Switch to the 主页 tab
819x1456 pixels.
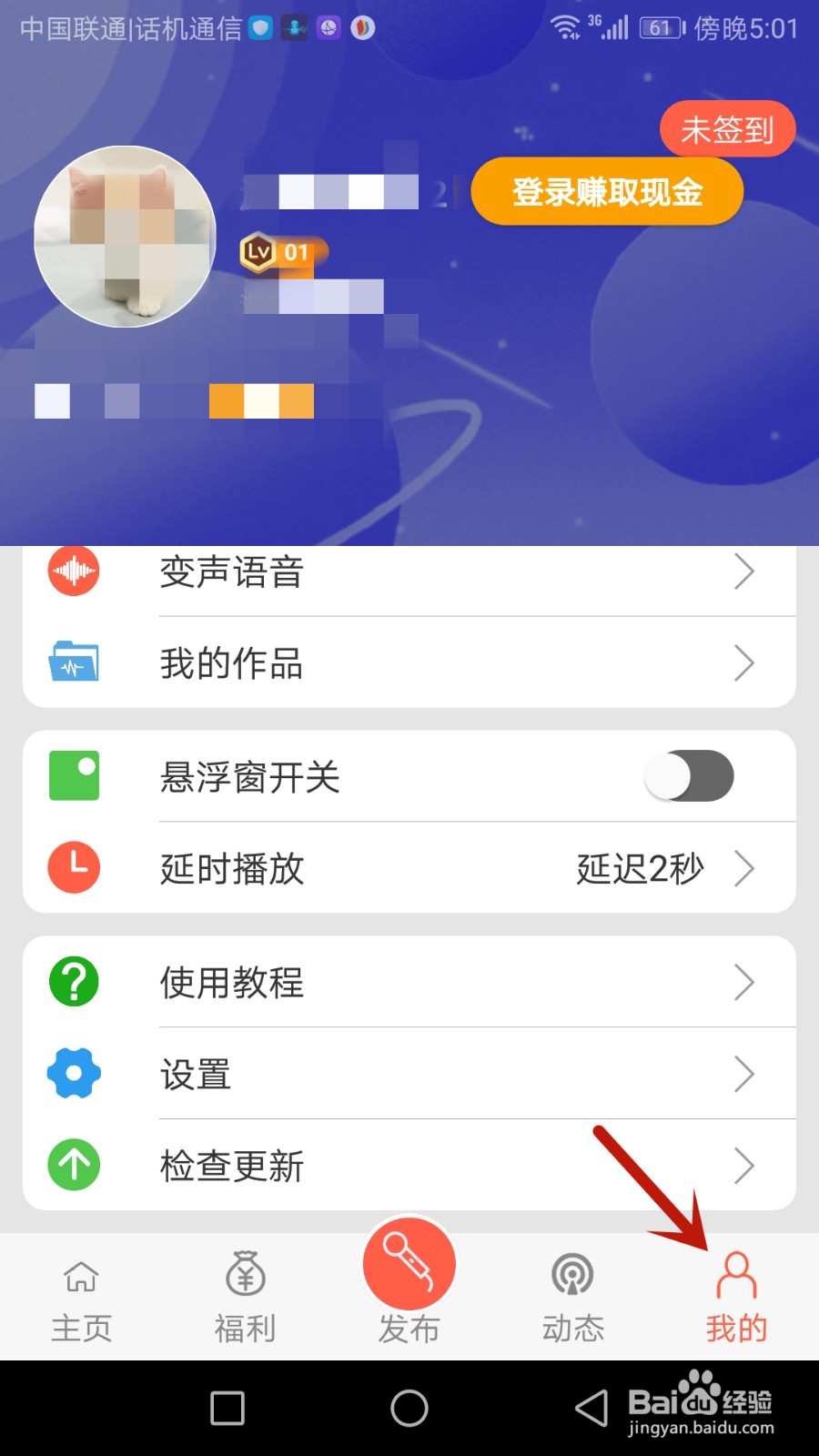81,1292
